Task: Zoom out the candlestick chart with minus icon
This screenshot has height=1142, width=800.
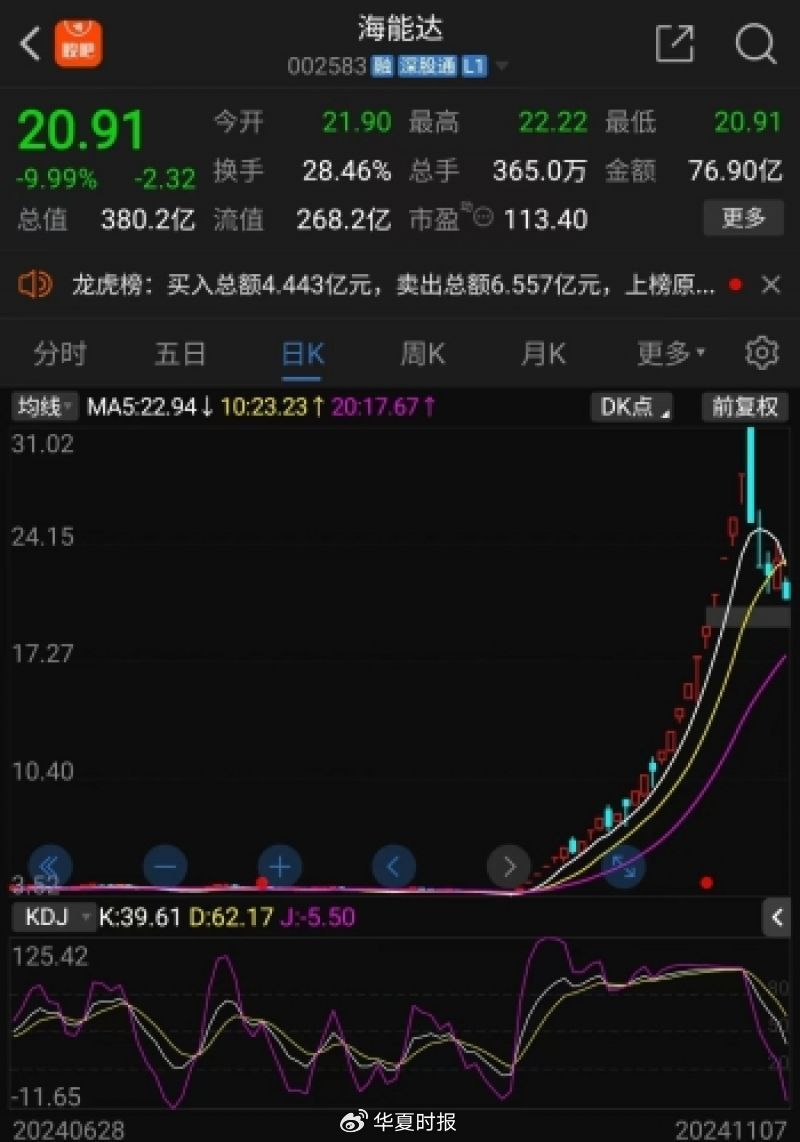Action: point(165,866)
